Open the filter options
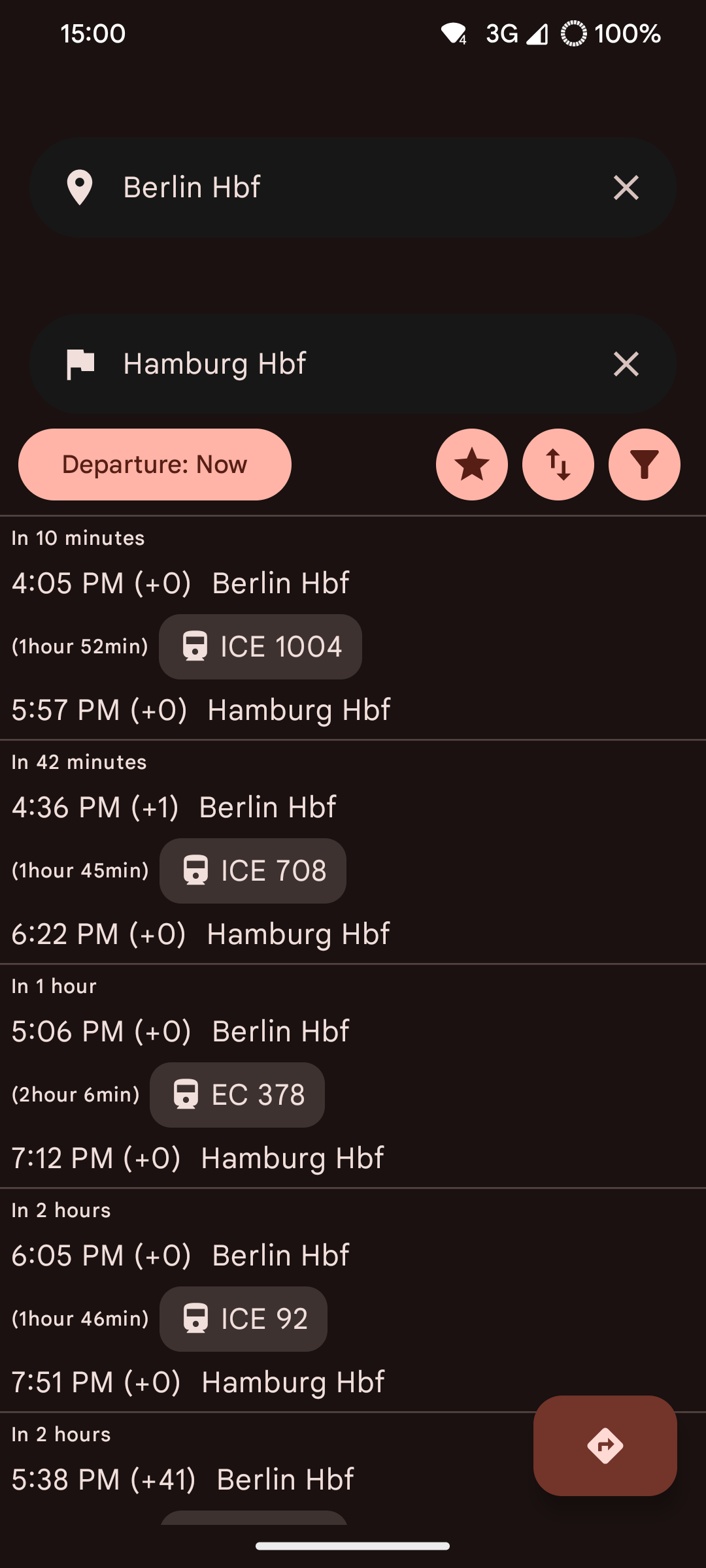The width and height of the screenshot is (706, 1568). click(644, 465)
